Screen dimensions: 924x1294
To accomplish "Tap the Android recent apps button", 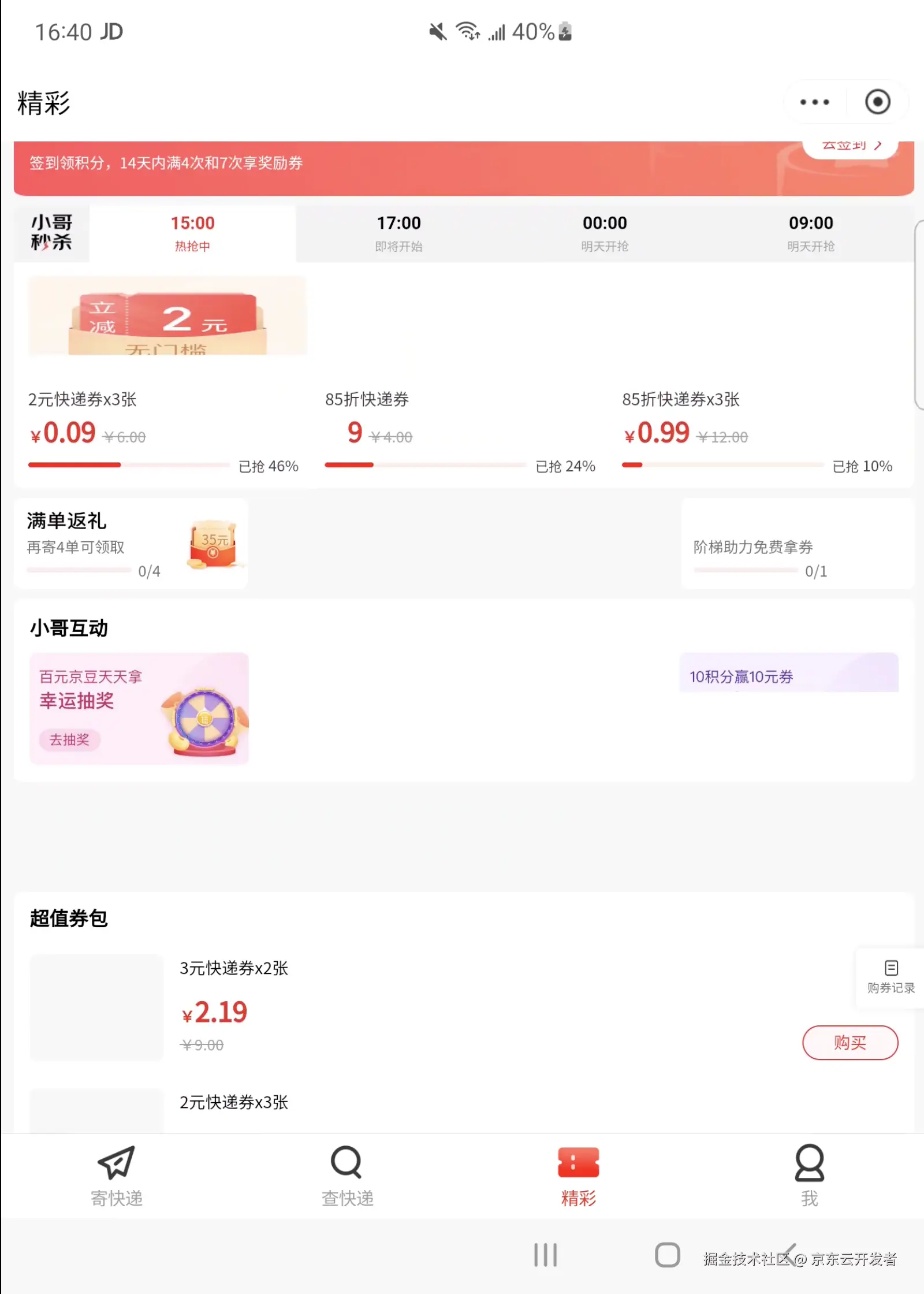I will tap(545, 1254).
